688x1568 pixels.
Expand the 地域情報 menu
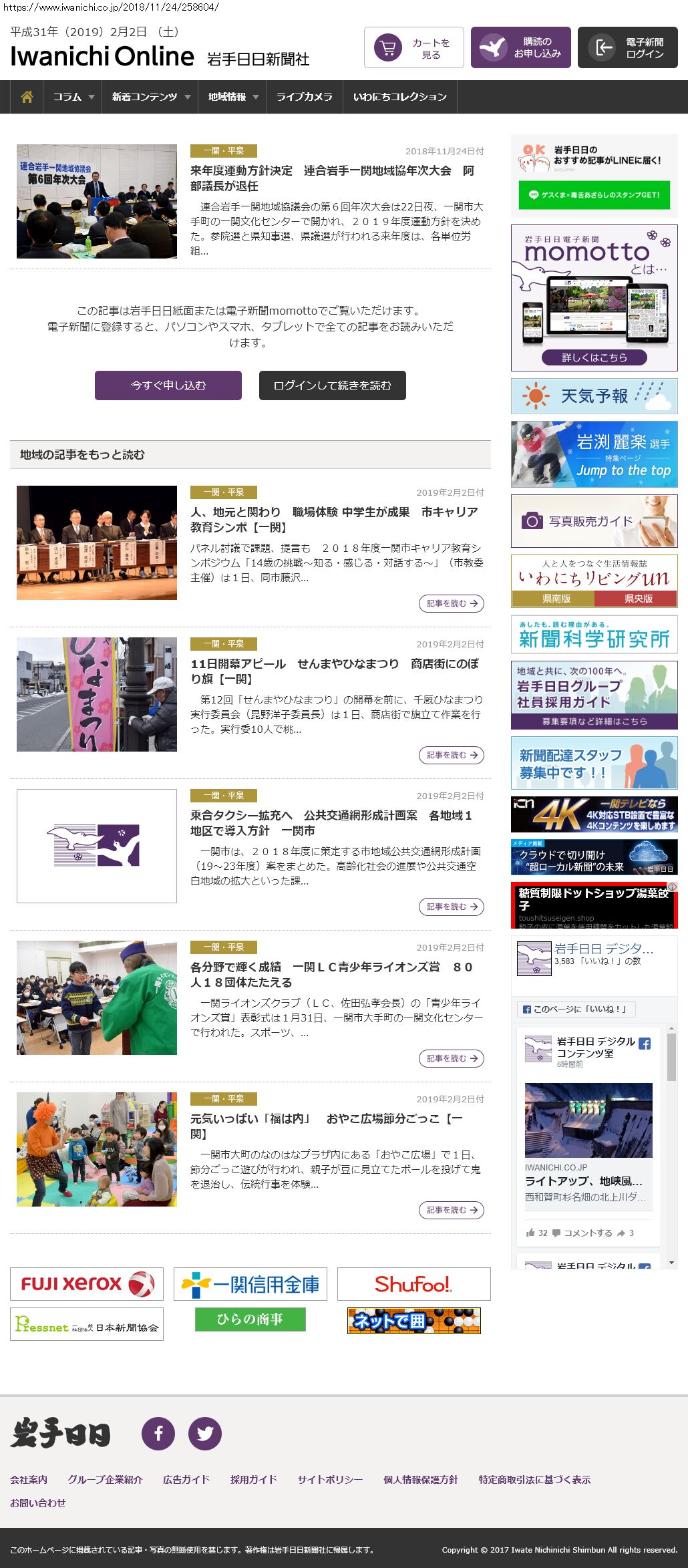[232, 97]
